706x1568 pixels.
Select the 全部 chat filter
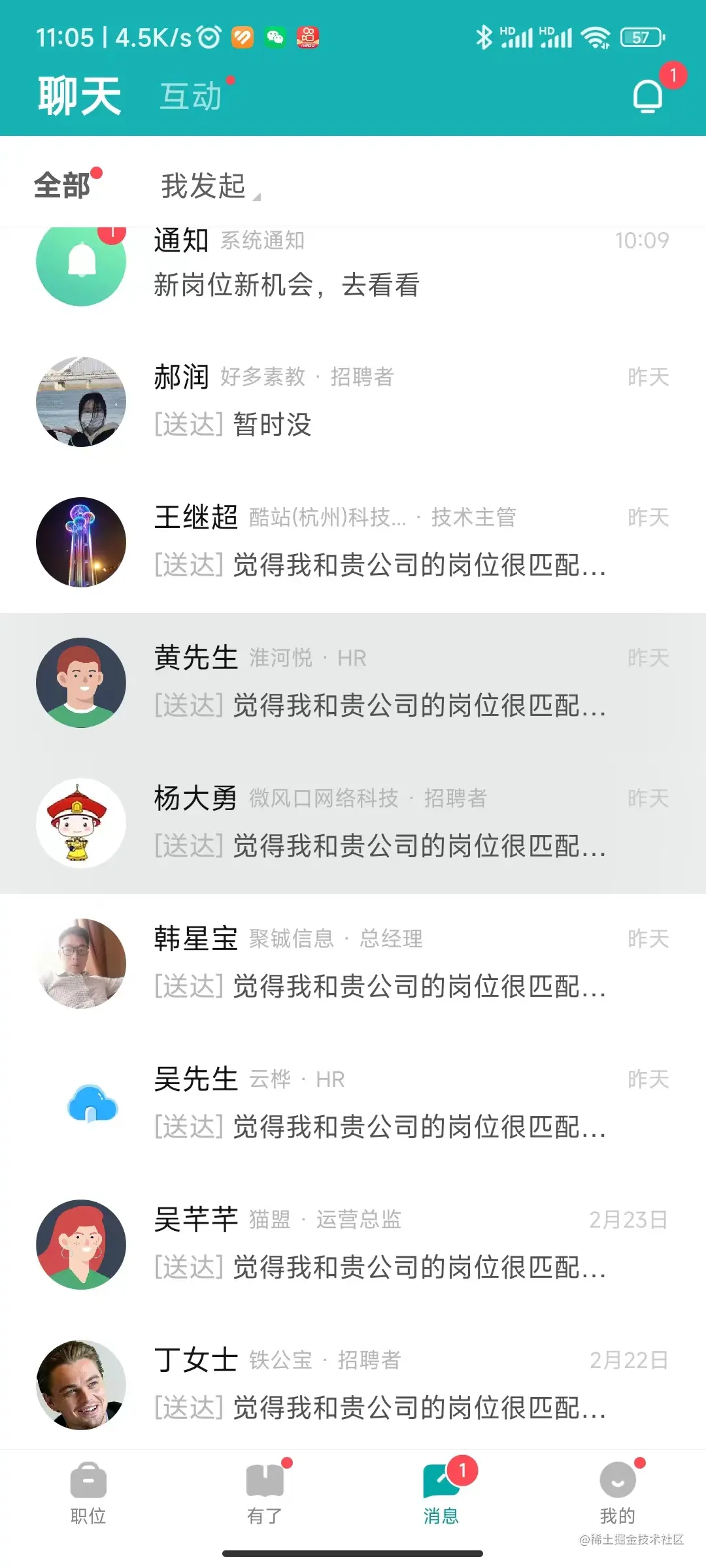(x=62, y=186)
